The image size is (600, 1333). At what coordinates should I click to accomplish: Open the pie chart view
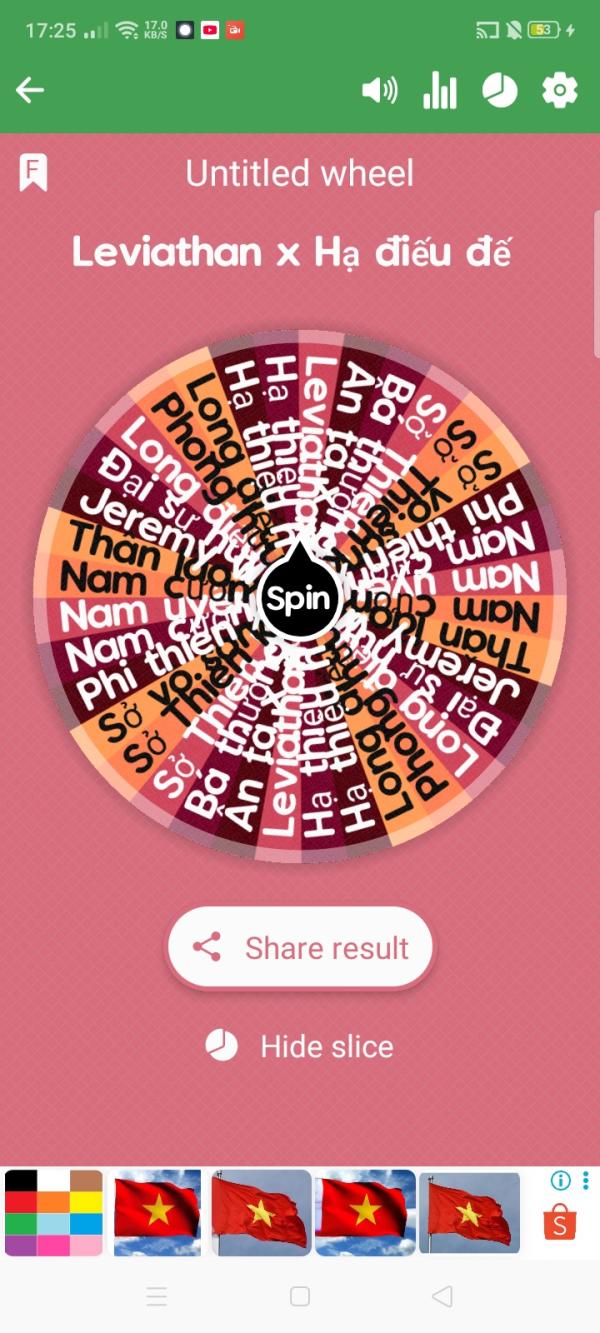(x=500, y=91)
